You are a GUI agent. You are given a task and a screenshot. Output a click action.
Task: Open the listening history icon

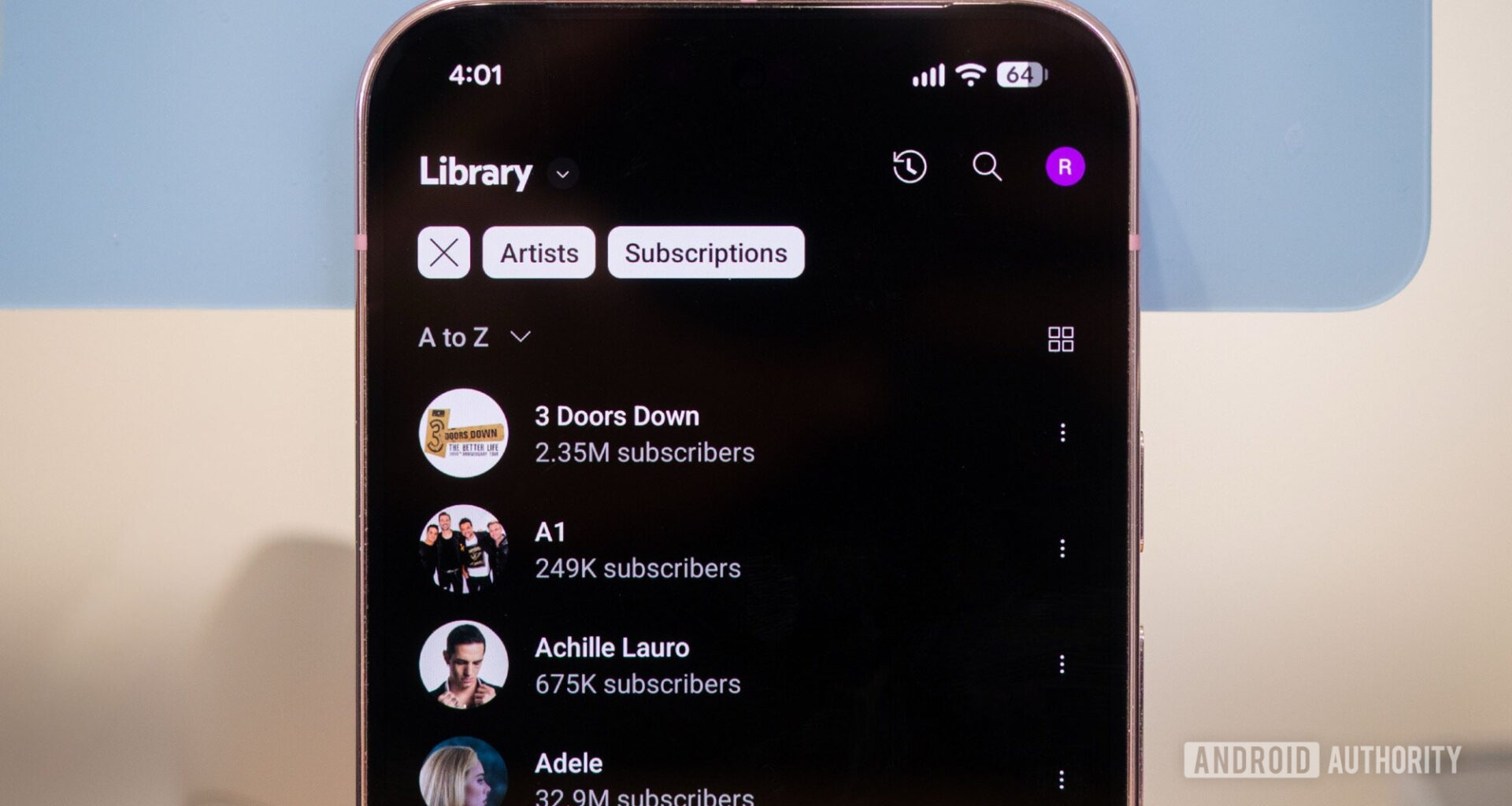910,167
